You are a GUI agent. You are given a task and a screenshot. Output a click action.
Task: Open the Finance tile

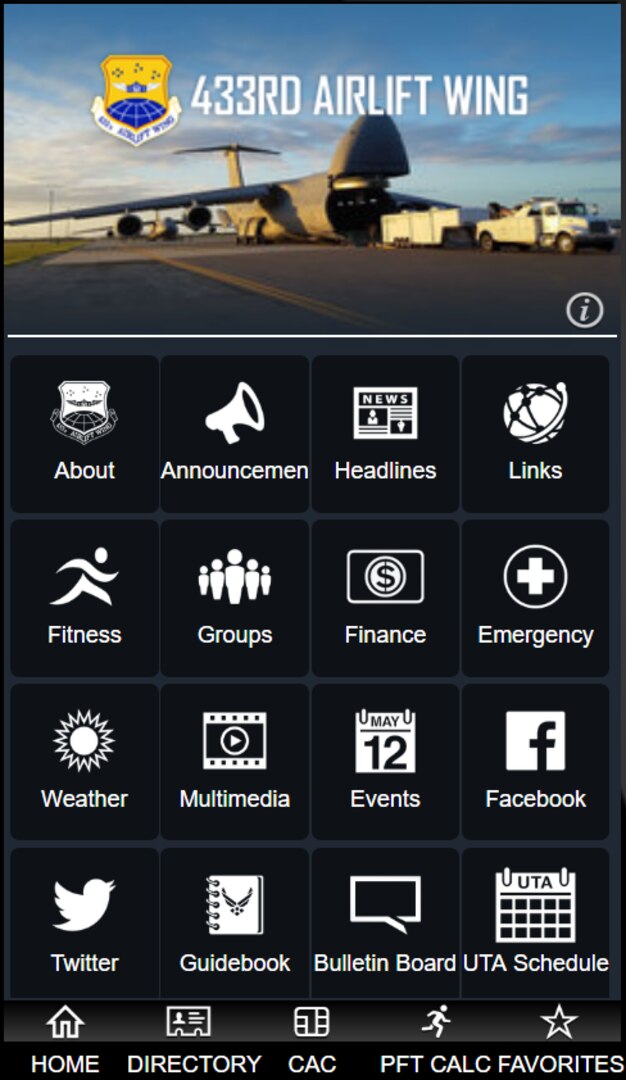[x=385, y=597]
